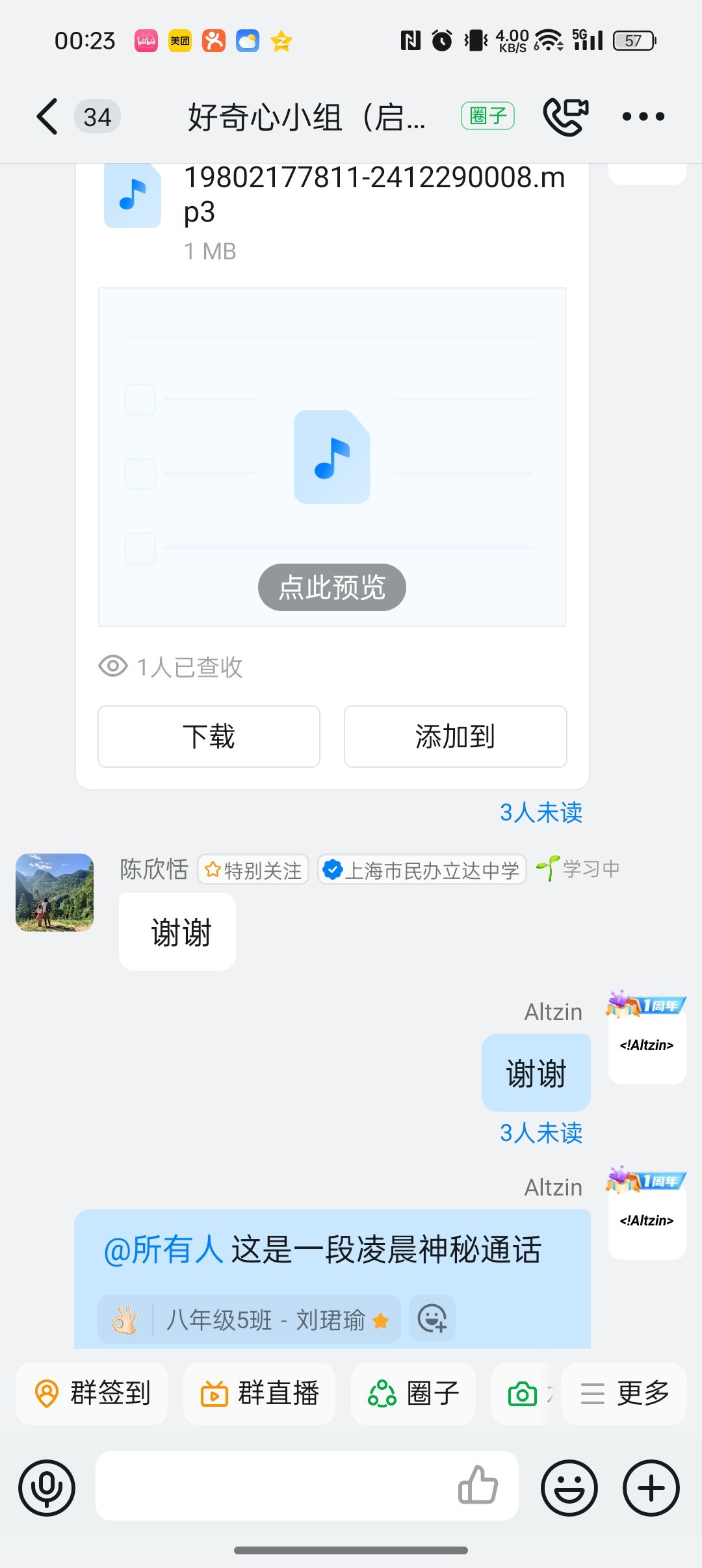The image size is (702, 1568).
Task: Download the mp3 file with 下载
Action: click(x=209, y=737)
